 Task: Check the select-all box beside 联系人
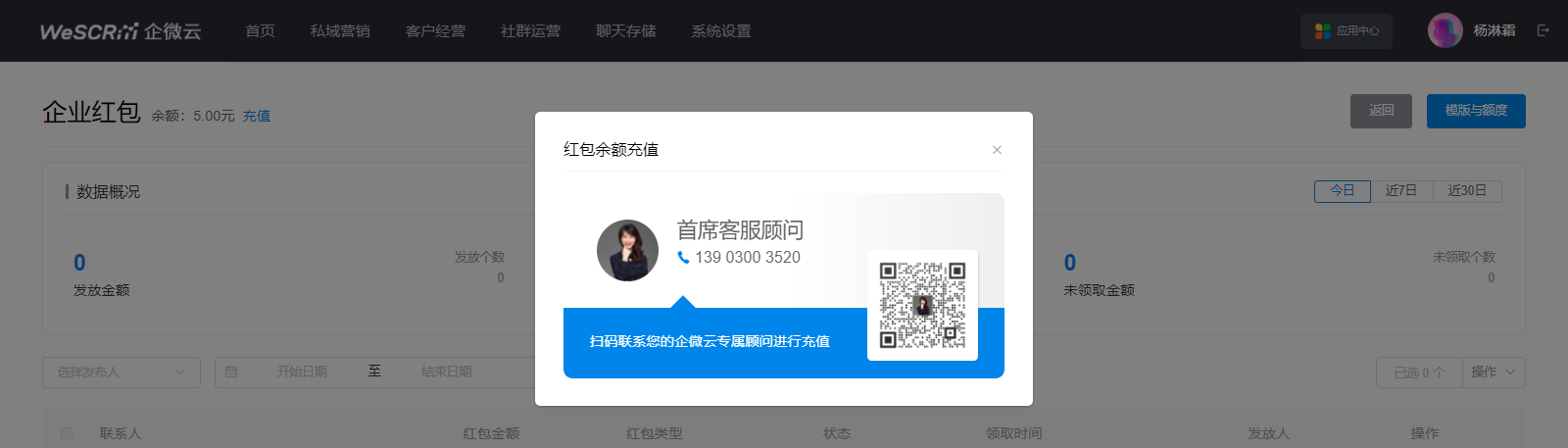(67, 433)
